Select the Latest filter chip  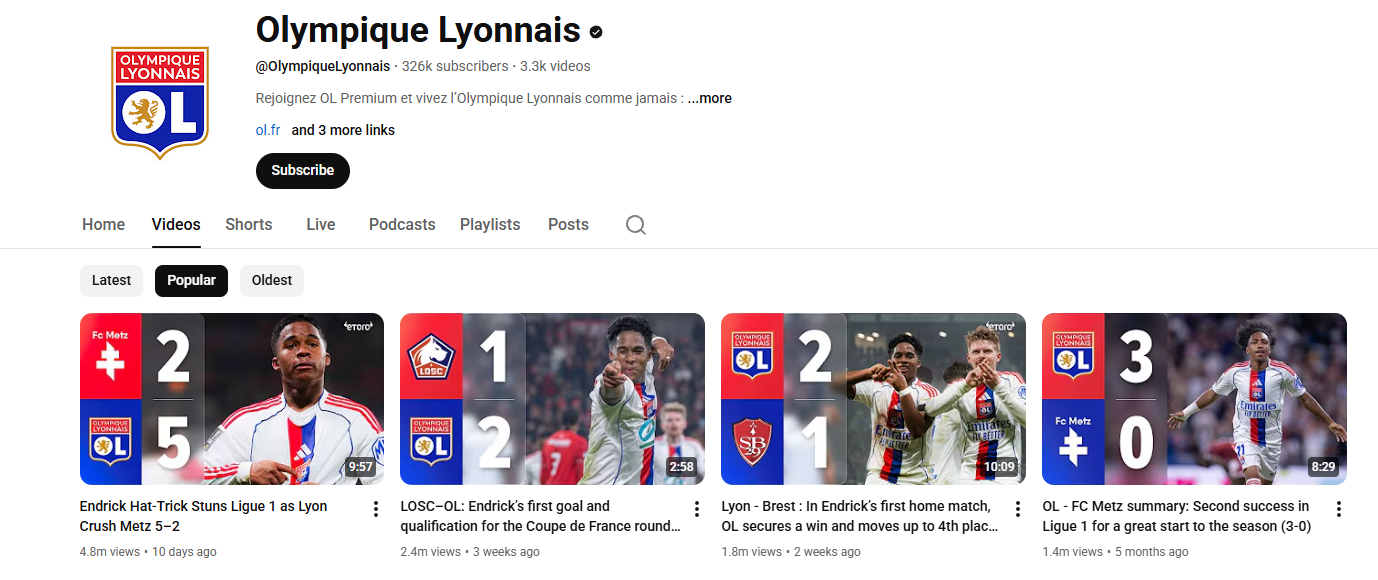[111, 280]
